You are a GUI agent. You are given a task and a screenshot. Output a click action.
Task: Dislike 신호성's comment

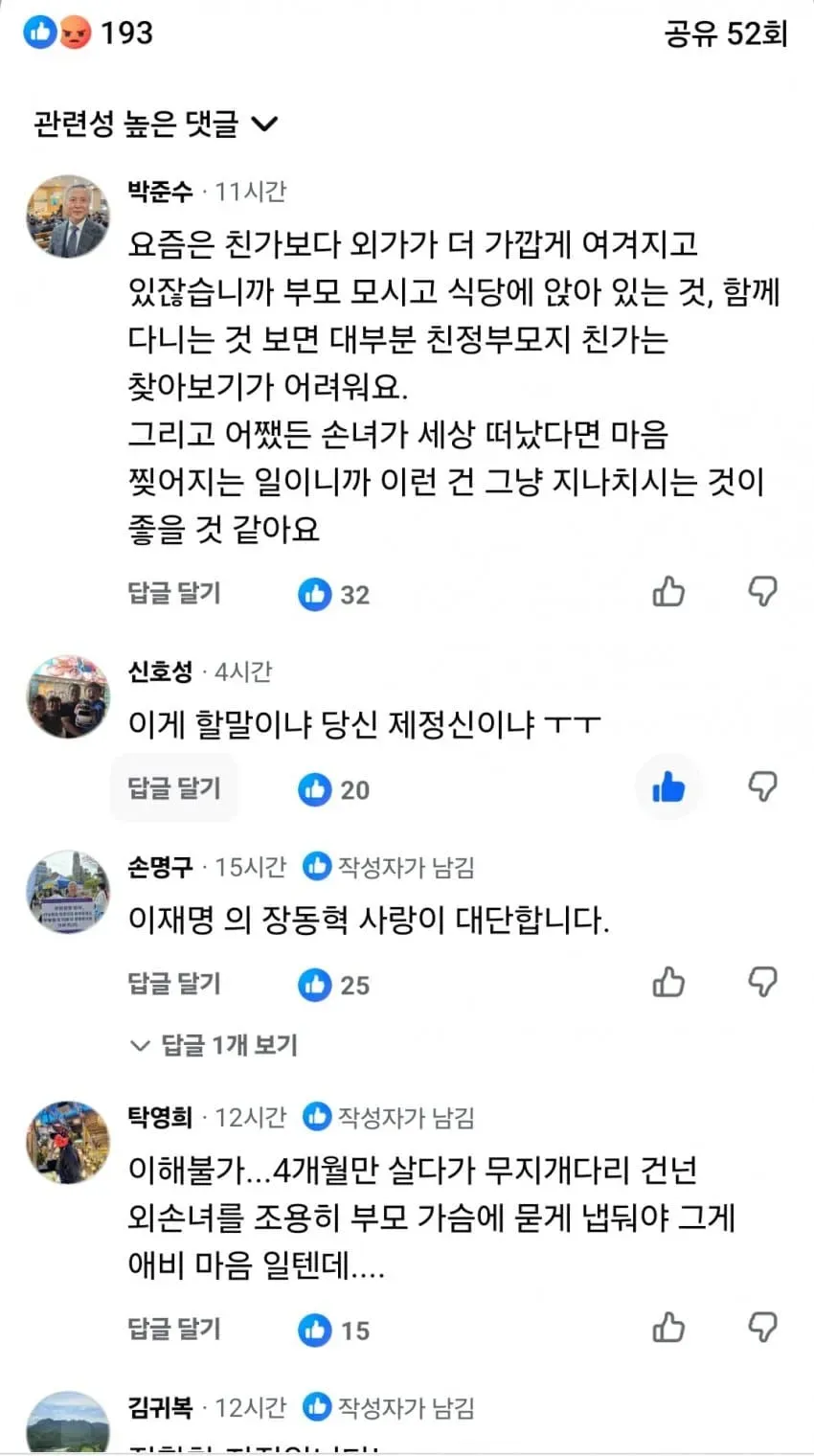pyautogui.click(x=762, y=788)
